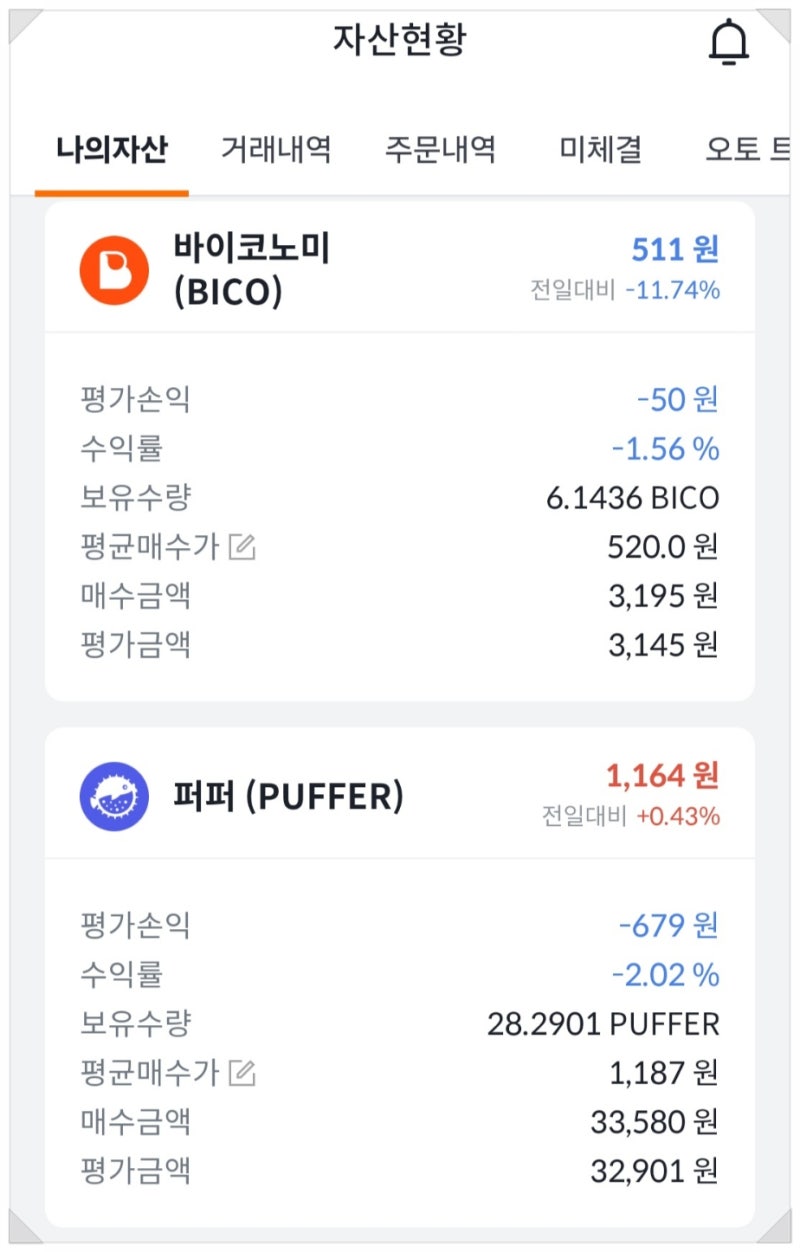This screenshot has height=1252, width=800.
Task: Click the 보유수량 value 28.2901 PUFFER
Action: point(604,1024)
